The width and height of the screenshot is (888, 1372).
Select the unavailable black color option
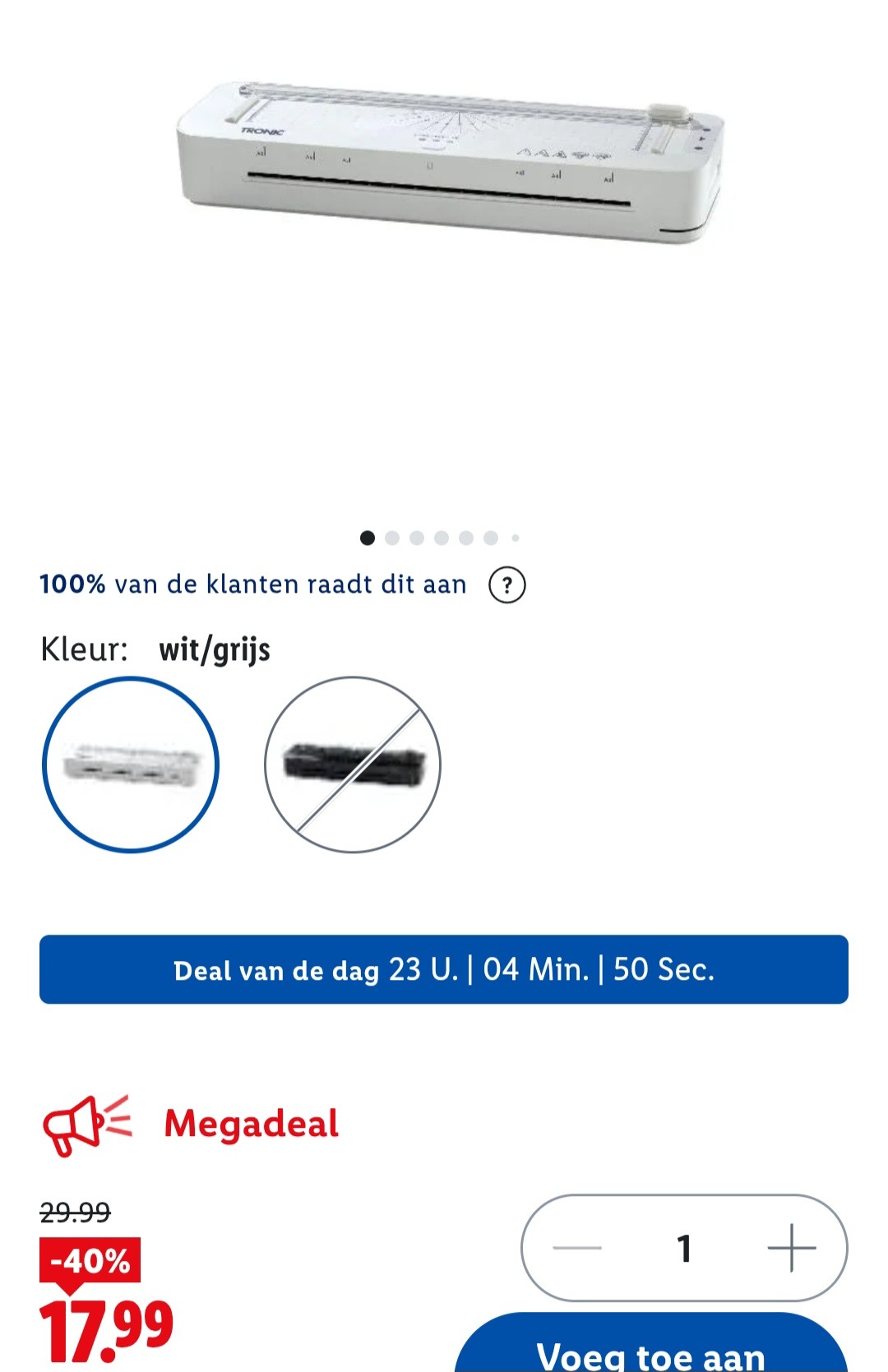tap(353, 765)
